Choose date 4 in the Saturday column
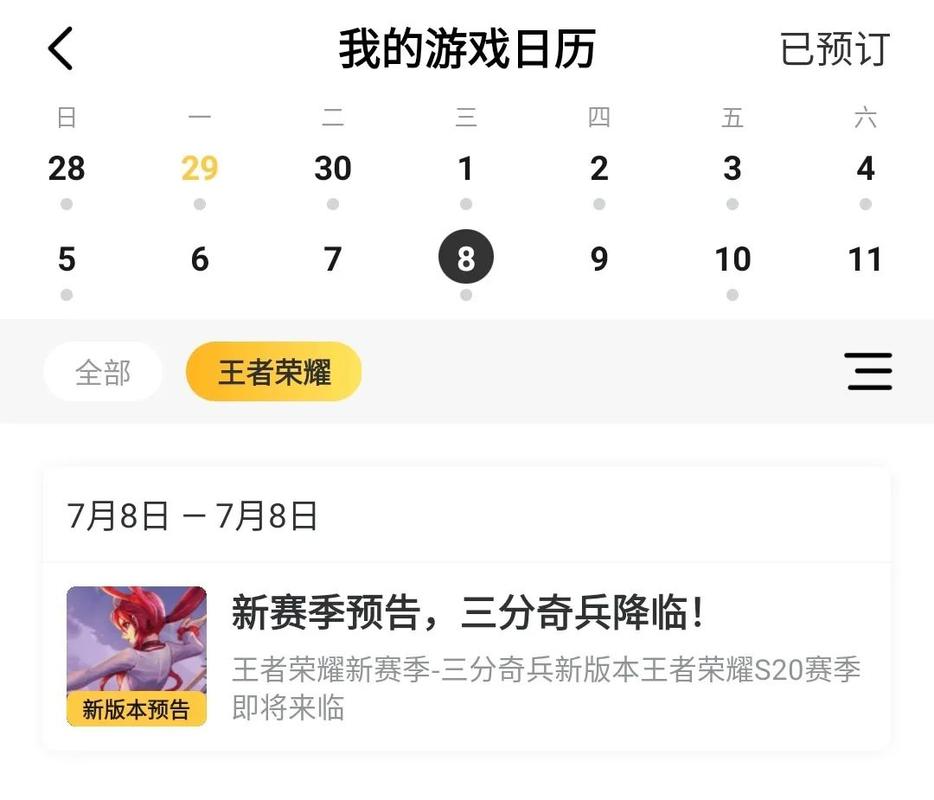The image size is (934, 800). tap(865, 168)
